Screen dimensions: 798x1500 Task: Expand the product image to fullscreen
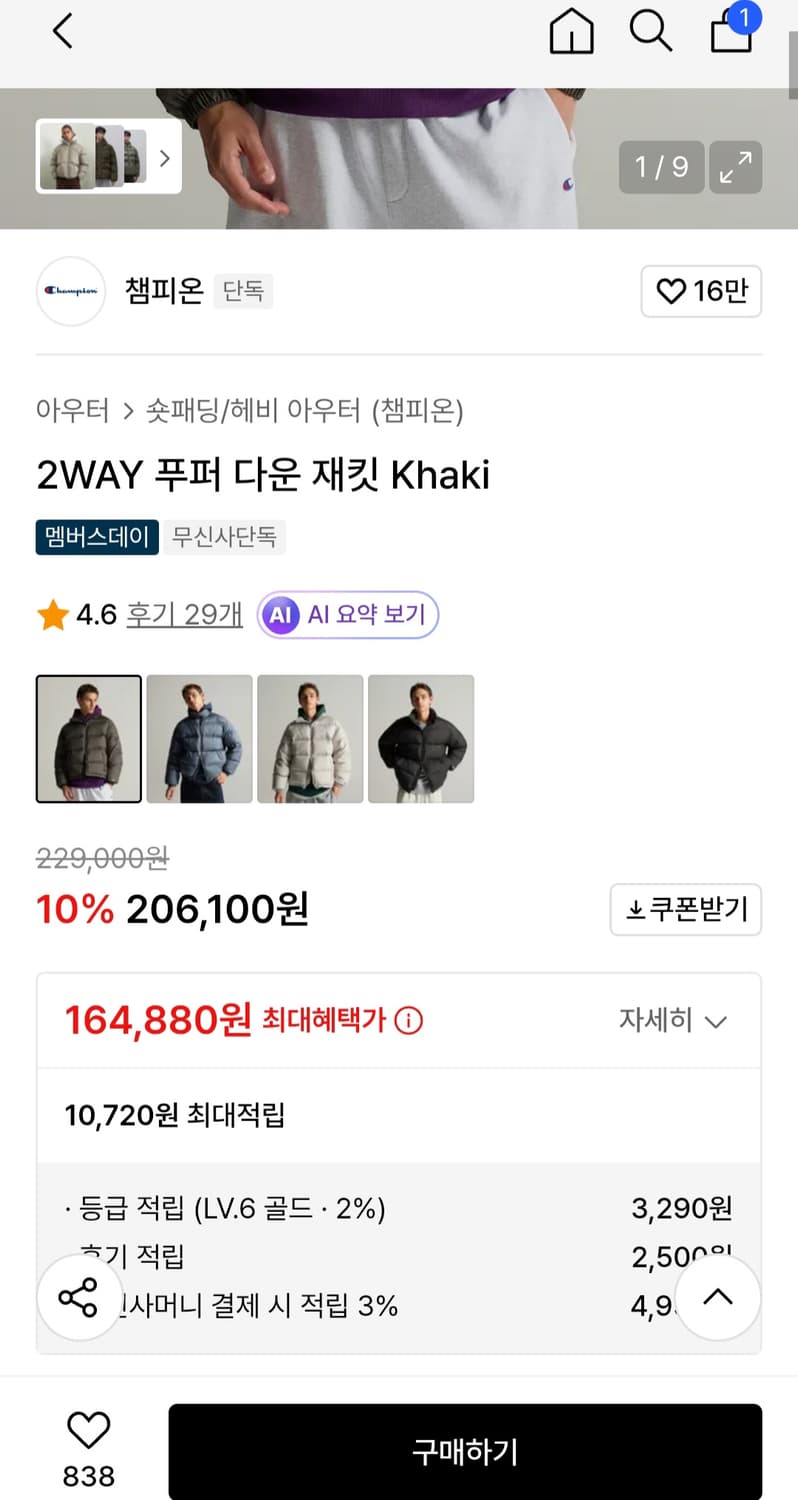tap(735, 167)
